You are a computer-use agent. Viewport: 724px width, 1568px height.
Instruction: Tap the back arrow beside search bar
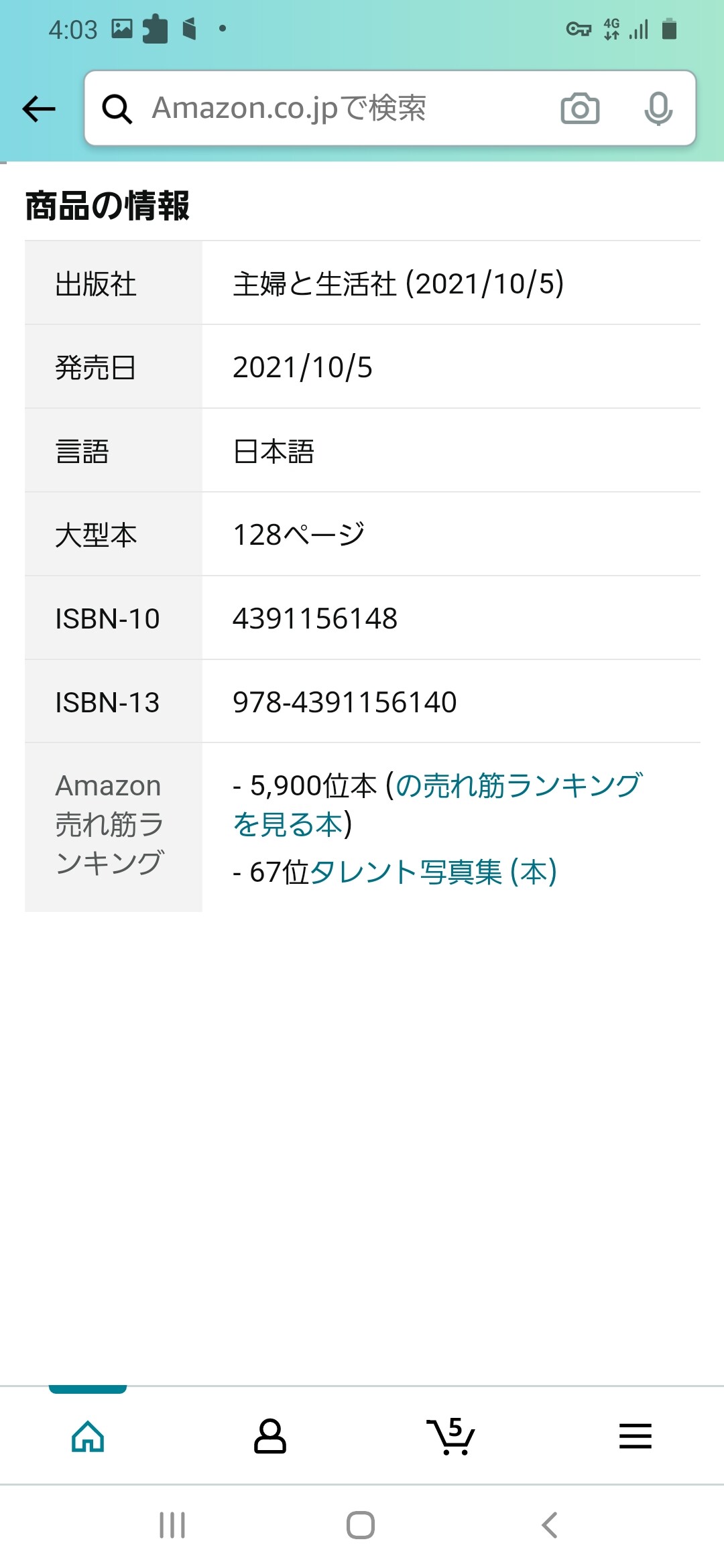39,109
